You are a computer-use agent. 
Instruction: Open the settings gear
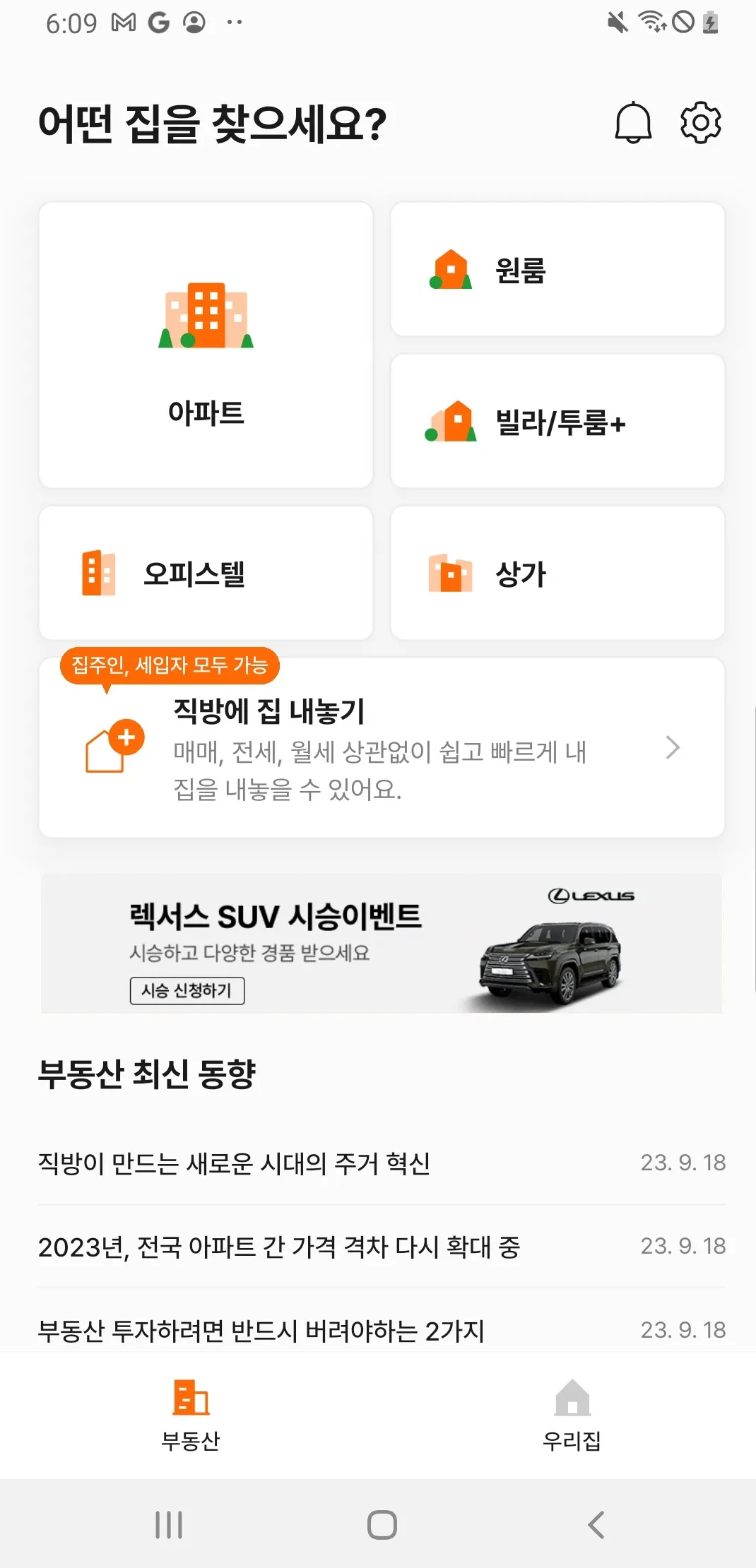700,123
